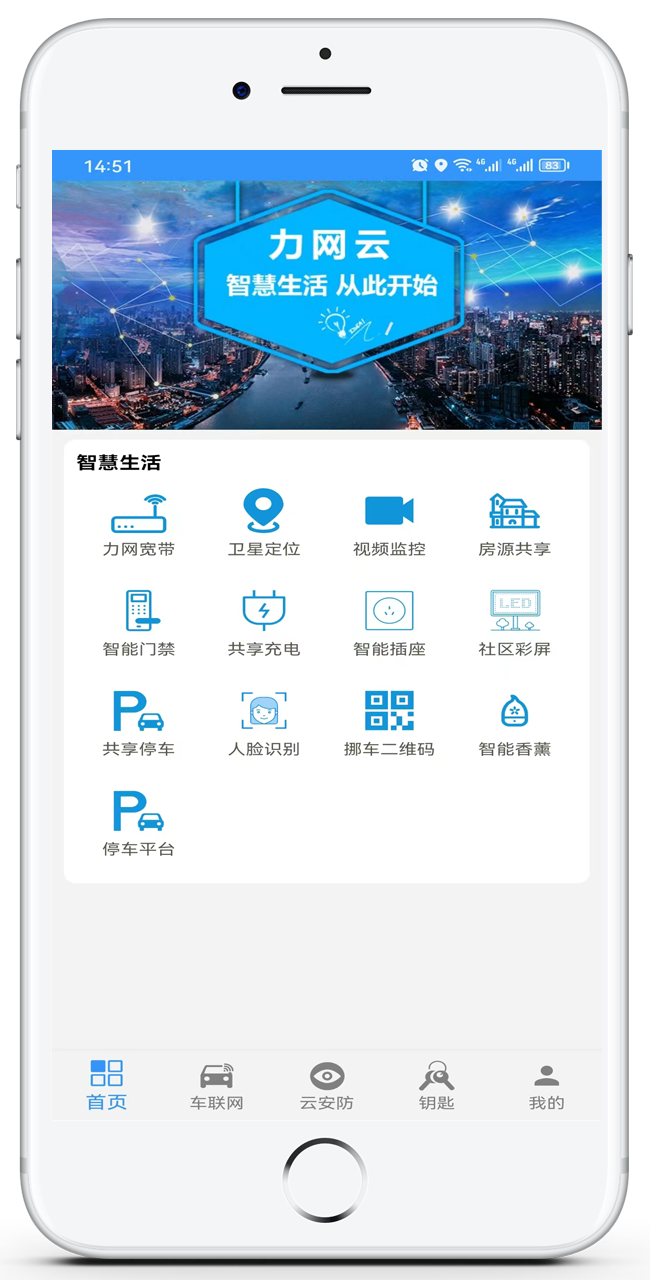Select 房源共享 housing sharing
Image resolution: width=650 pixels, height=1280 pixels.
[x=514, y=524]
